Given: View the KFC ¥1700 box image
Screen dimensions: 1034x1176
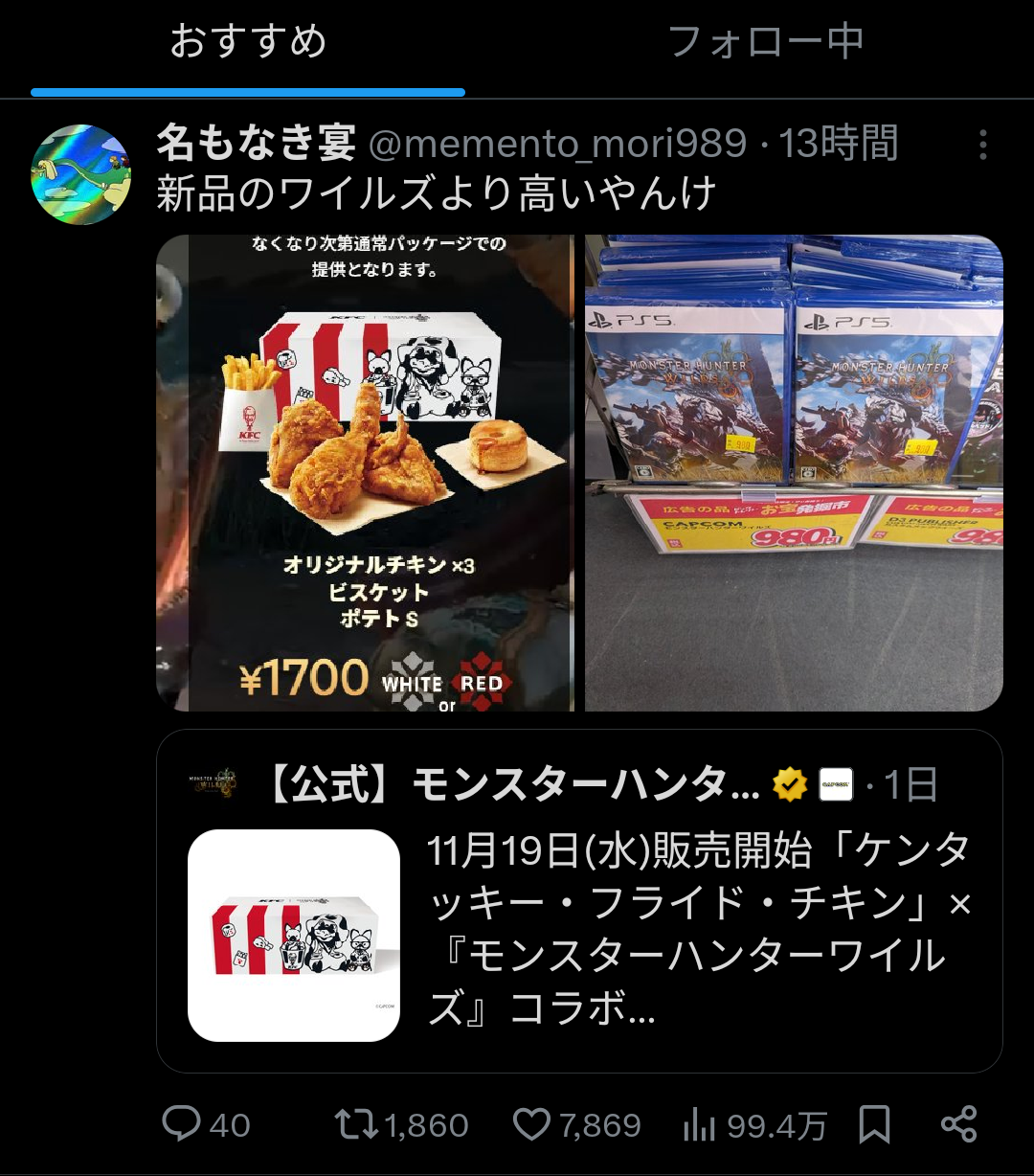Looking at the screenshot, I should point(365,472).
